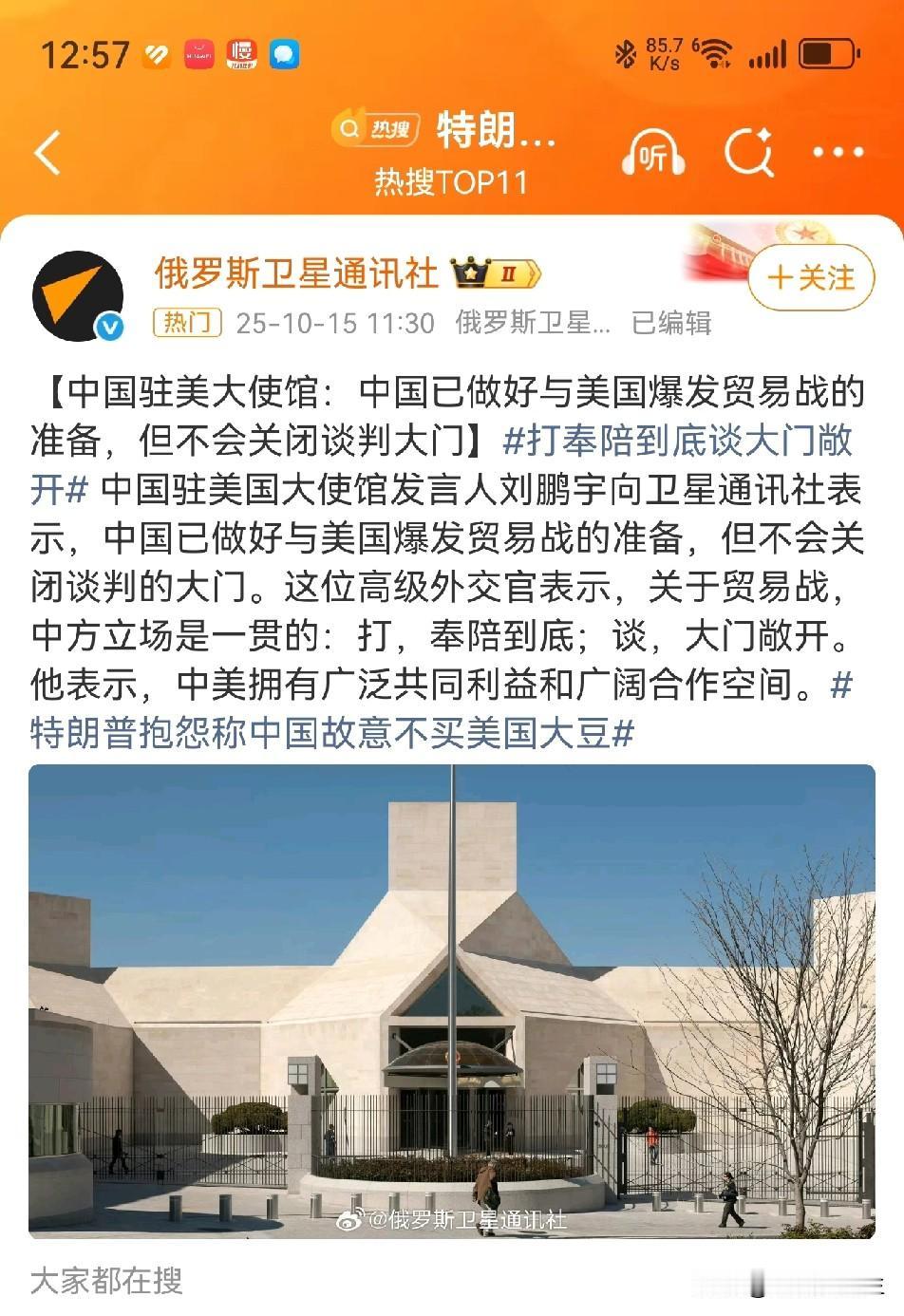Open the three-dot overflow menu
The width and height of the screenshot is (904, 1316).
click(x=838, y=152)
